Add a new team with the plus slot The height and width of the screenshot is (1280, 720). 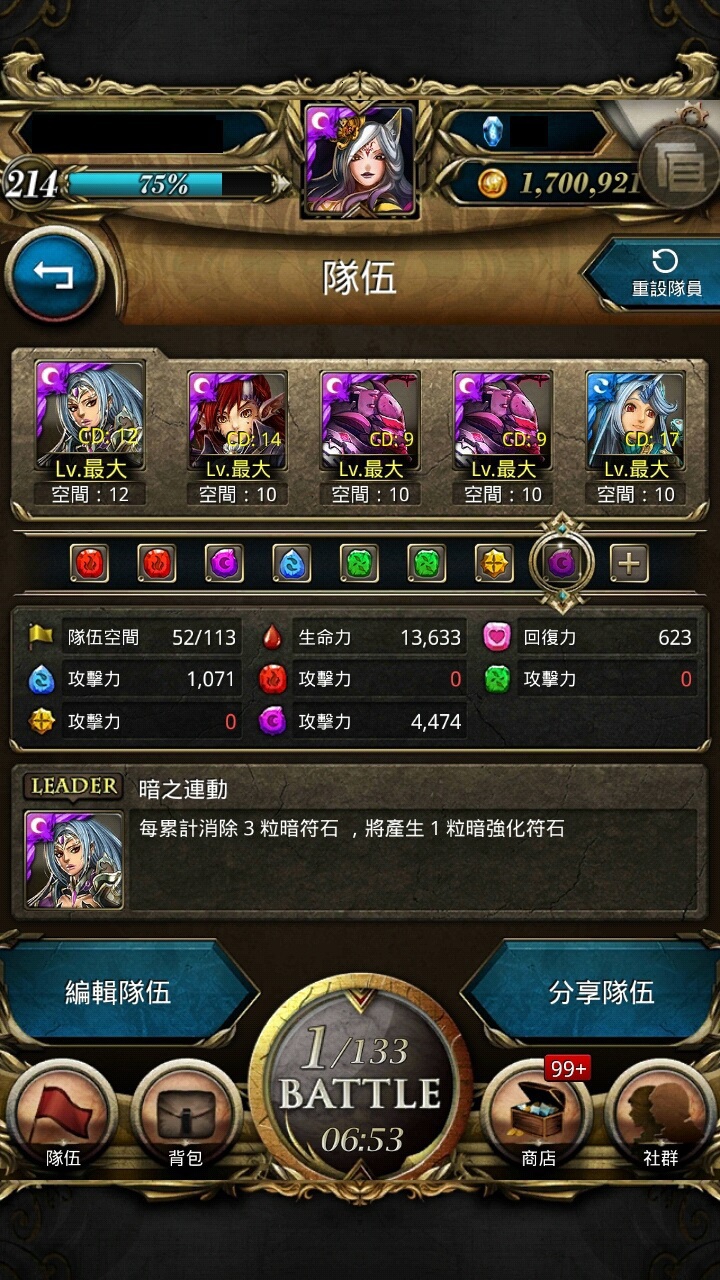click(x=629, y=564)
